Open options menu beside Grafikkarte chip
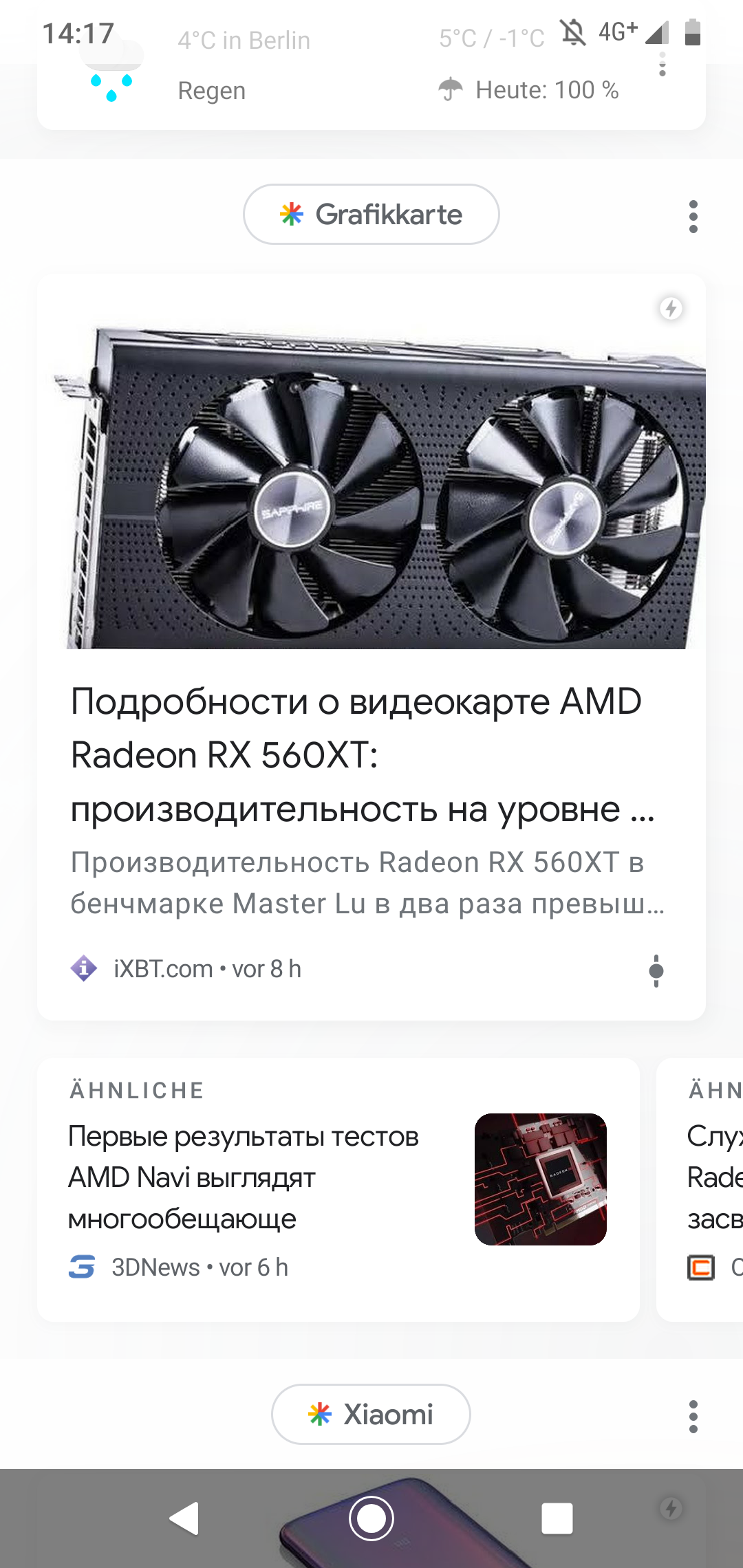This screenshot has height=1568, width=743. pos(693,217)
